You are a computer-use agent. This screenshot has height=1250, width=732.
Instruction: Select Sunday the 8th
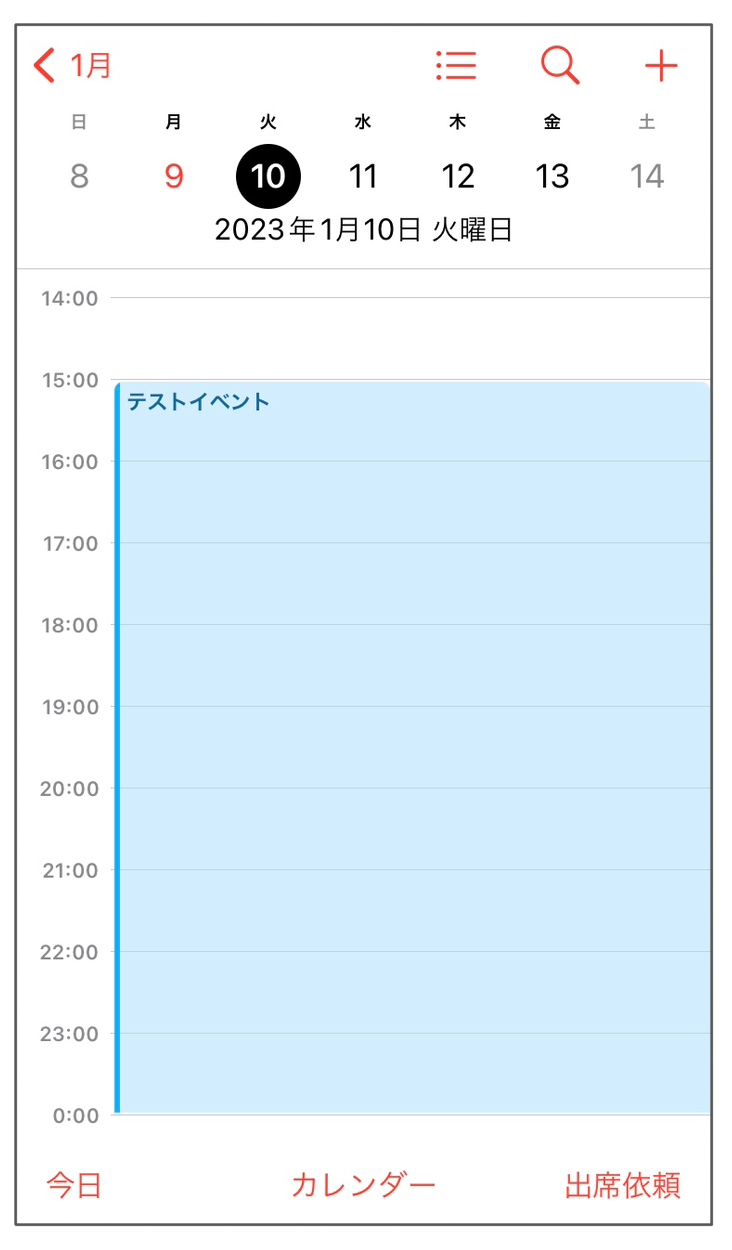point(78,175)
